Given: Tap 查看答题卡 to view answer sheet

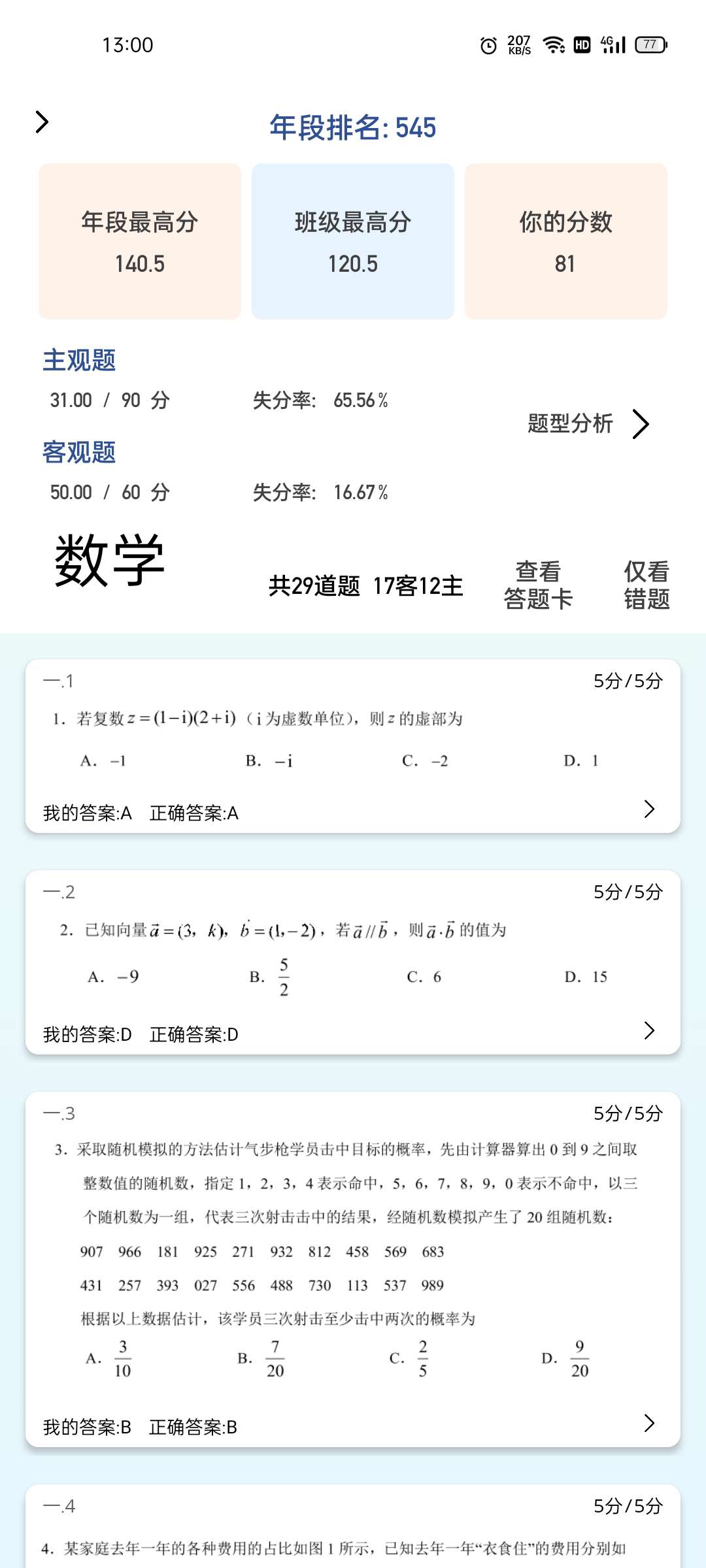Looking at the screenshot, I should point(538,585).
